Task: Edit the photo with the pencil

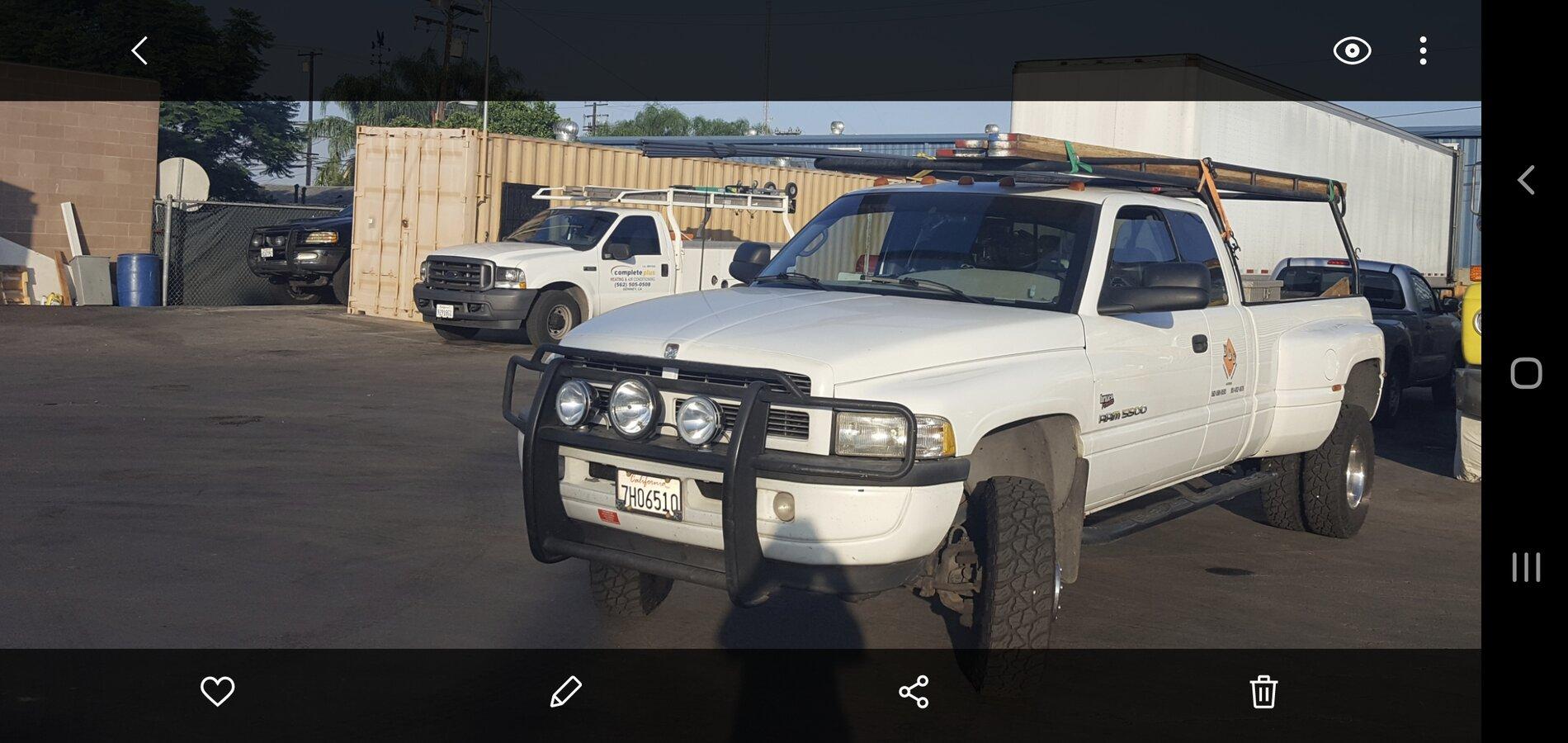Action: 566,691
